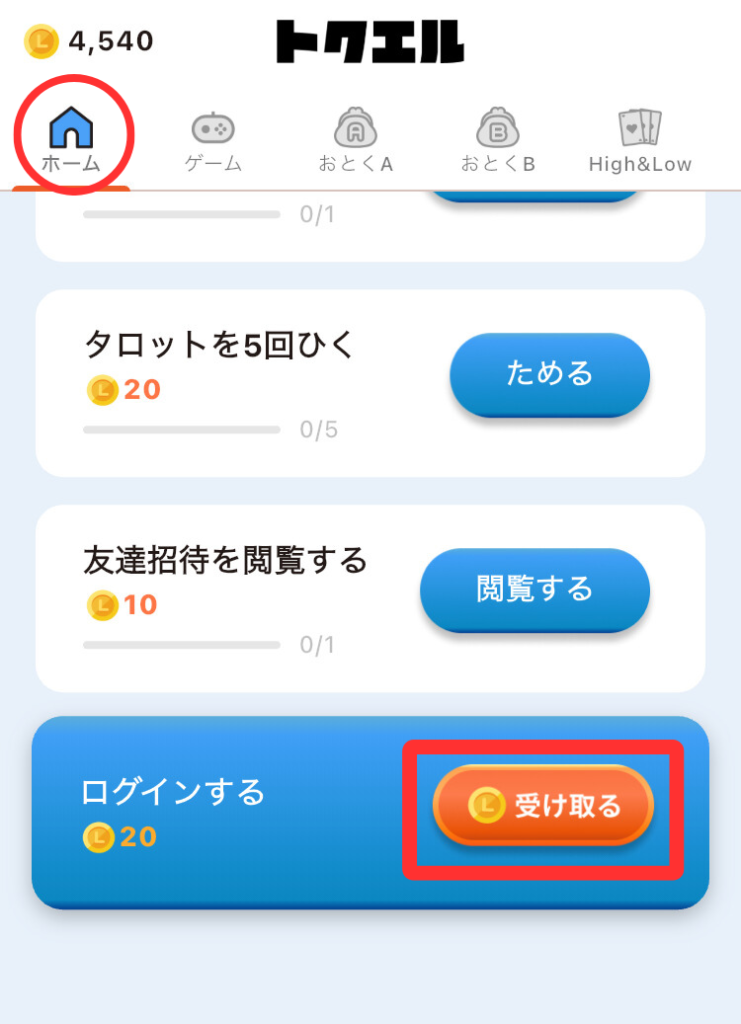This screenshot has width=741, height=1024.
Task: Claim login reward with 受け取る
Action: point(543,806)
